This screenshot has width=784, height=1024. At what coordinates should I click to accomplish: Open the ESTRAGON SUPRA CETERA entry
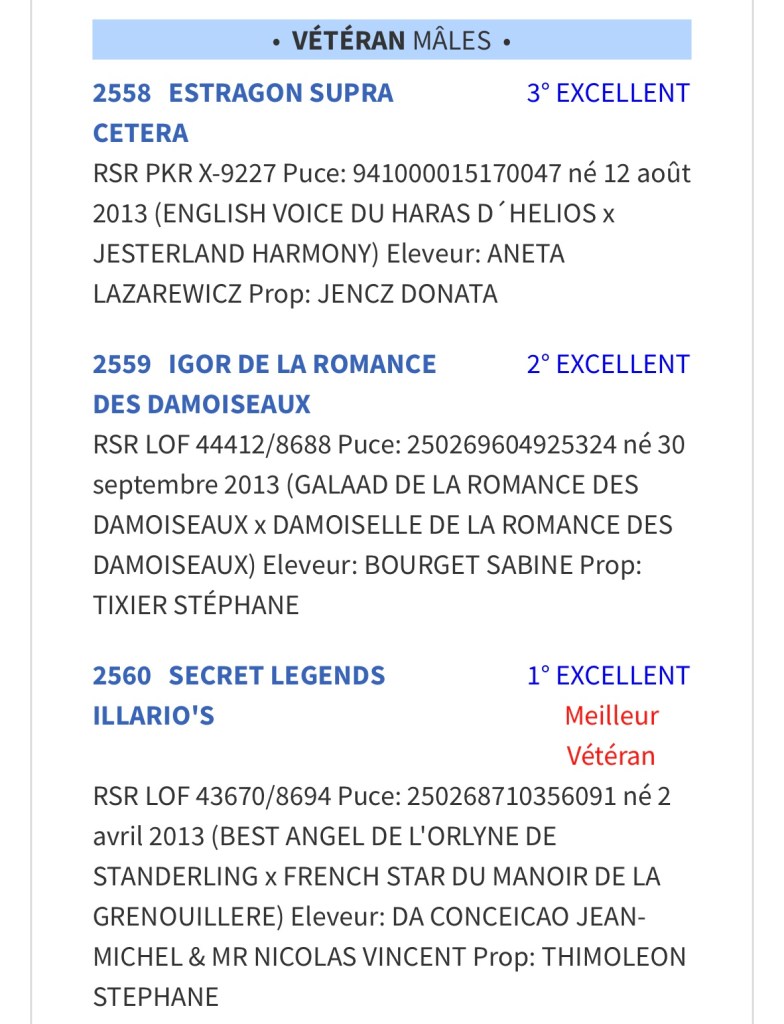(x=280, y=94)
